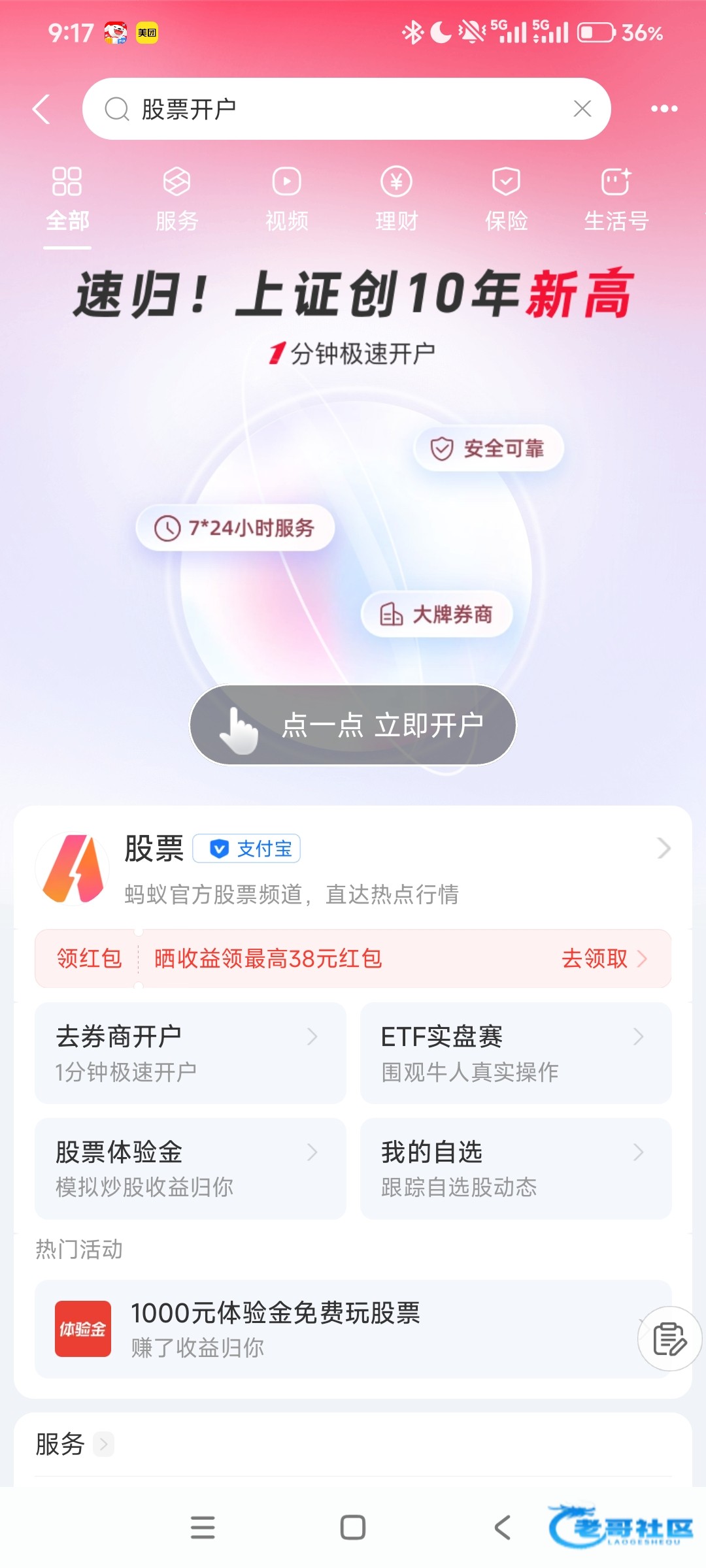The width and height of the screenshot is (706, 1568).
Task: Tap the floating feedback note icon
Action: click(669, 1338)
